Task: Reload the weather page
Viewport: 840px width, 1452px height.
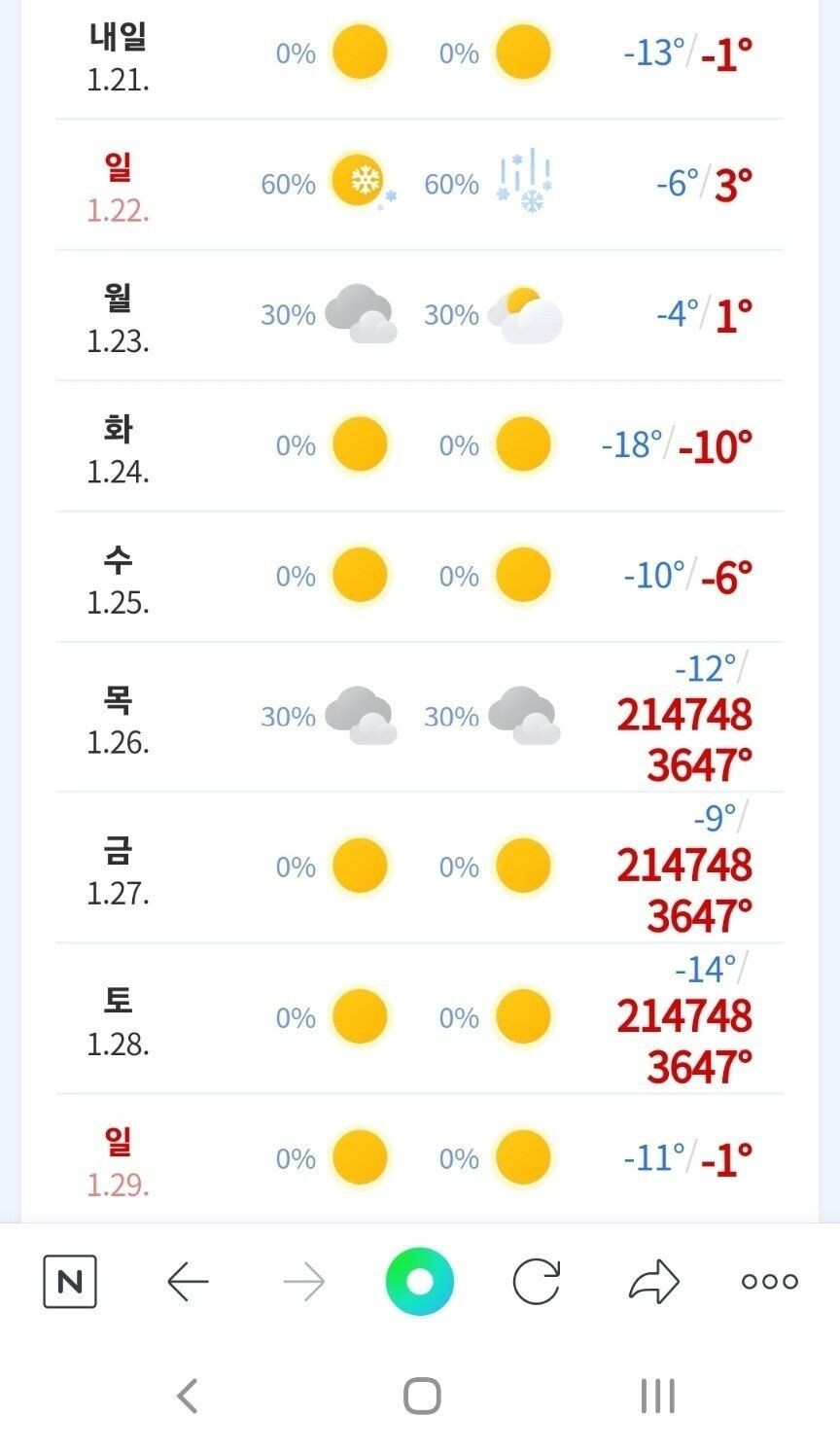Action: pos(537,1282)
